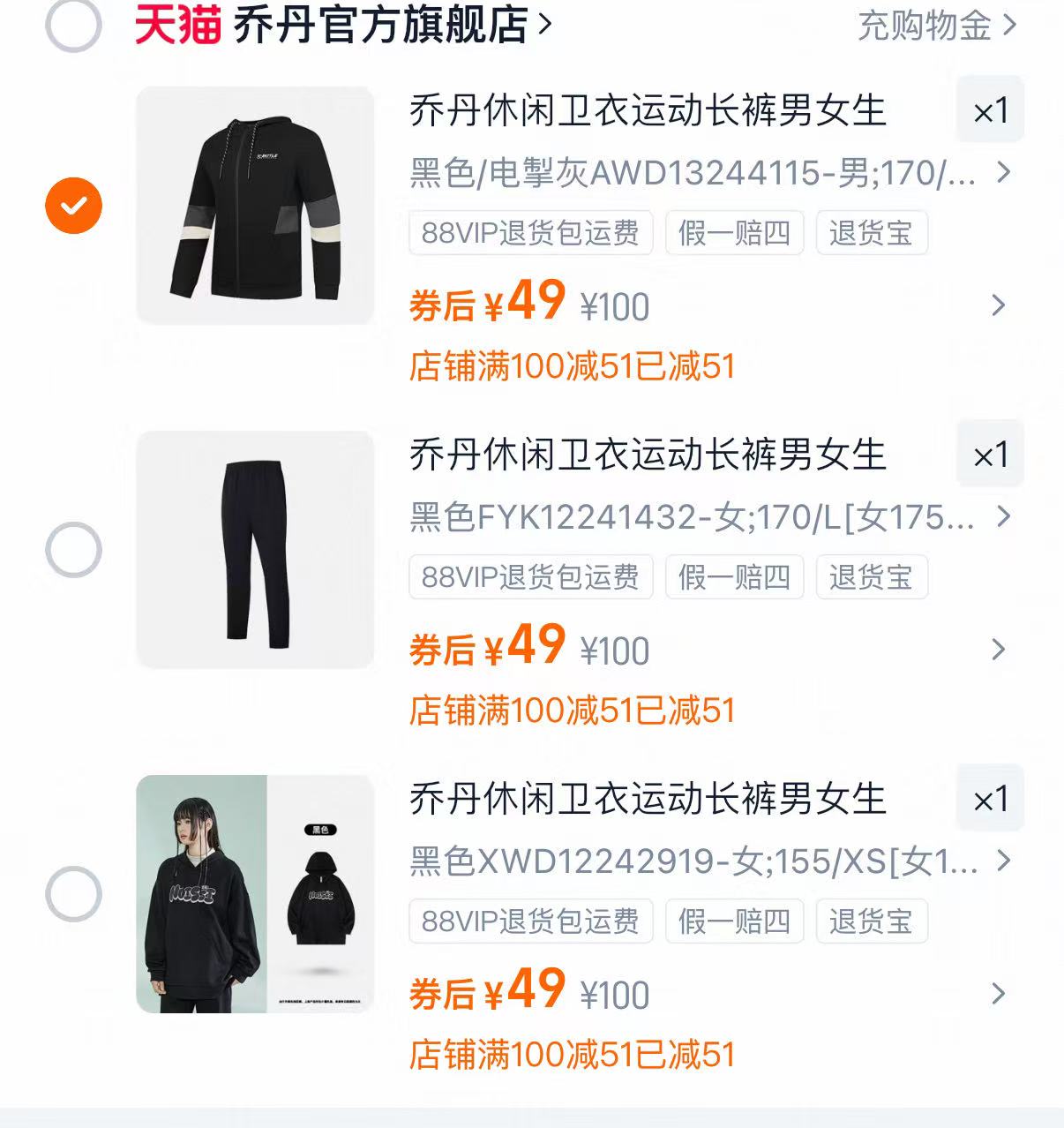Select the sweatpants item checkbox
The width and height of the screenshot is (1064, 1128).
pos(71,549)
